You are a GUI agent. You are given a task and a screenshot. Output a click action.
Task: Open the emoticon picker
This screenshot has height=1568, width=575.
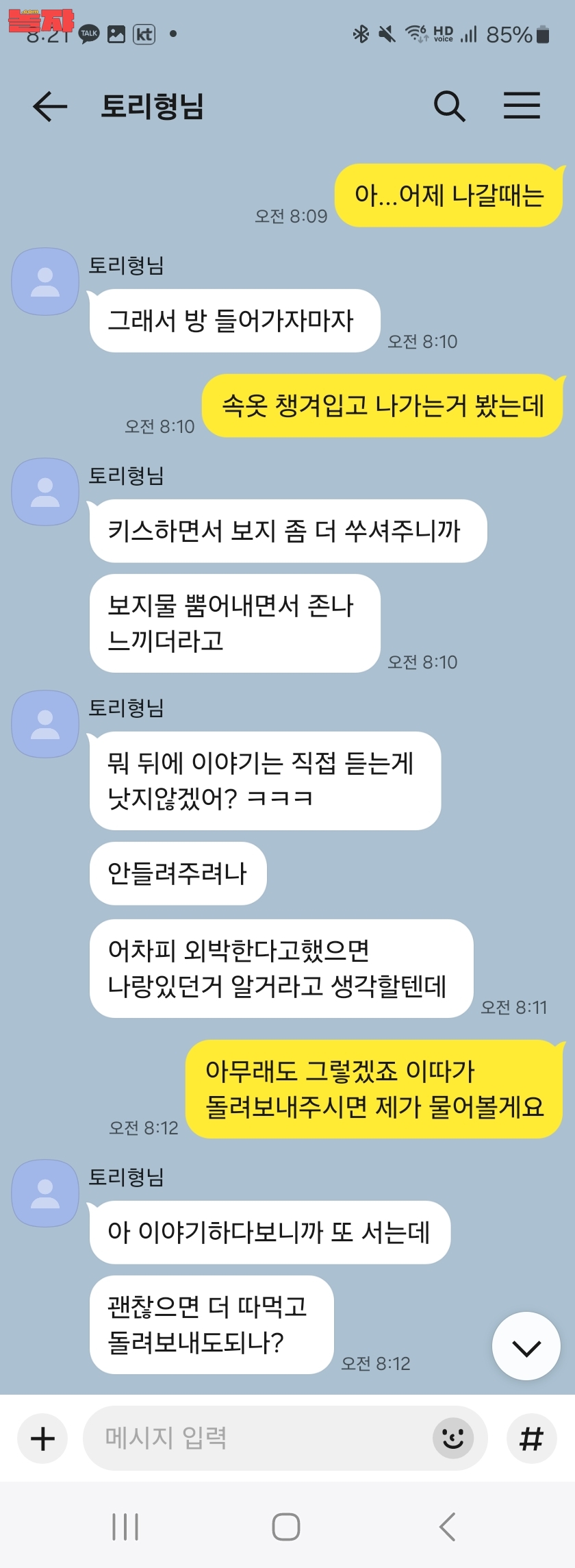pyautogui.click(x=452, y=1438)
